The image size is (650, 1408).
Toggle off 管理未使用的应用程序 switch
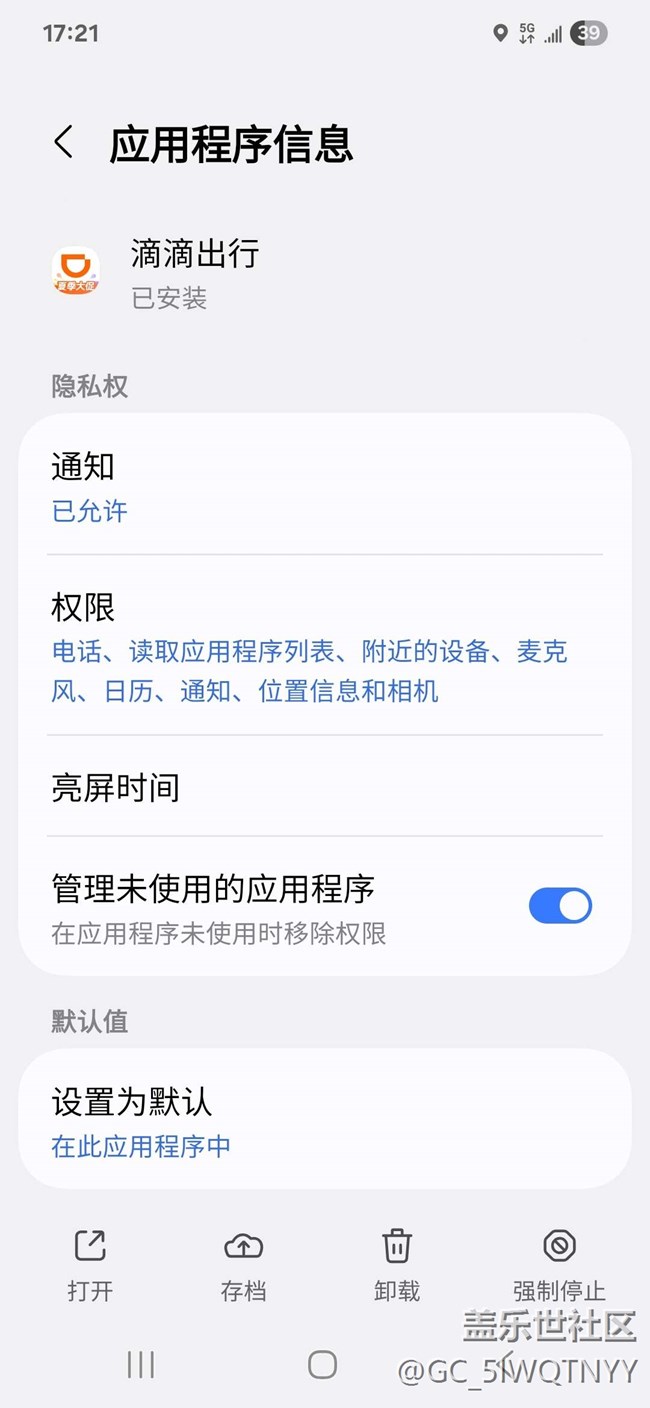click(559, 906)
